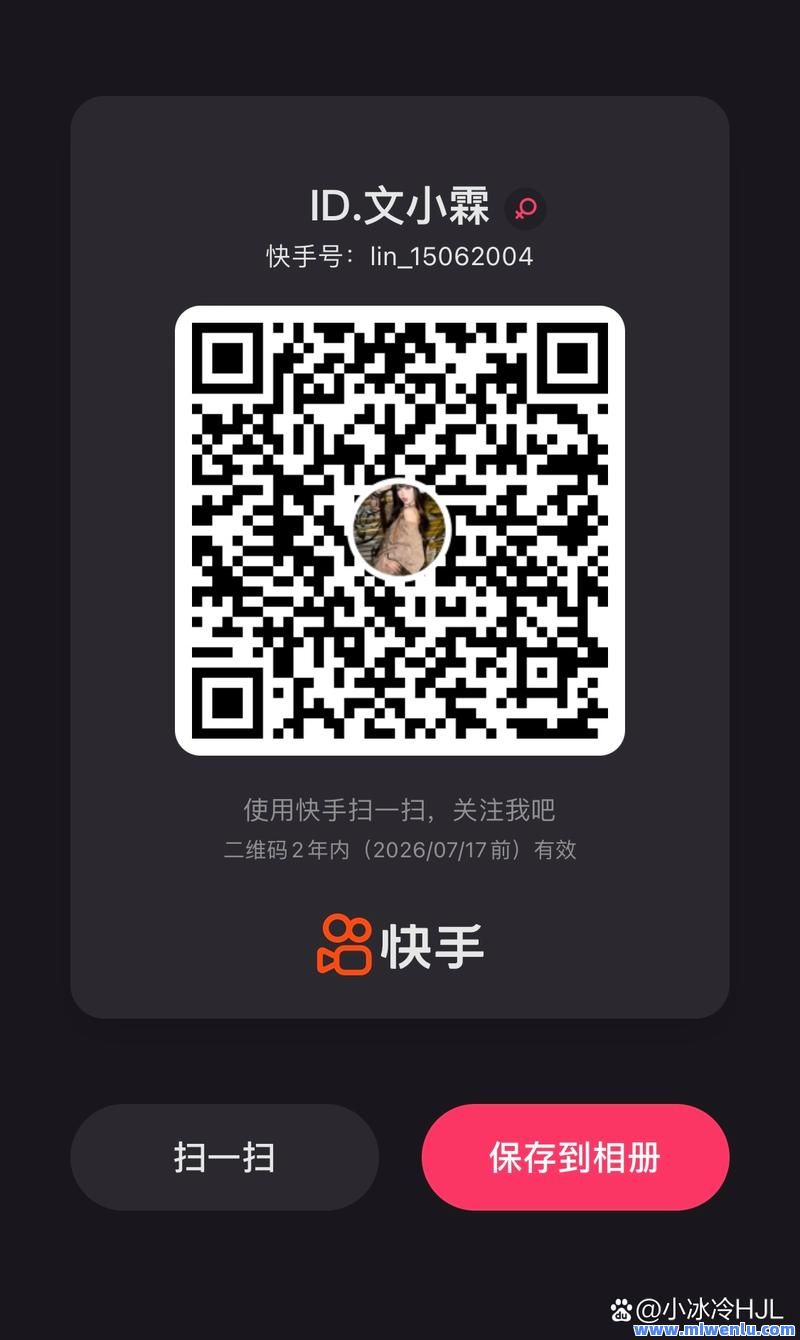The height and width of the screenshot is (1340, 800).
Task: Save QR code with 保存到相册
Action: pyautogui.click(x=575, y=1157)
